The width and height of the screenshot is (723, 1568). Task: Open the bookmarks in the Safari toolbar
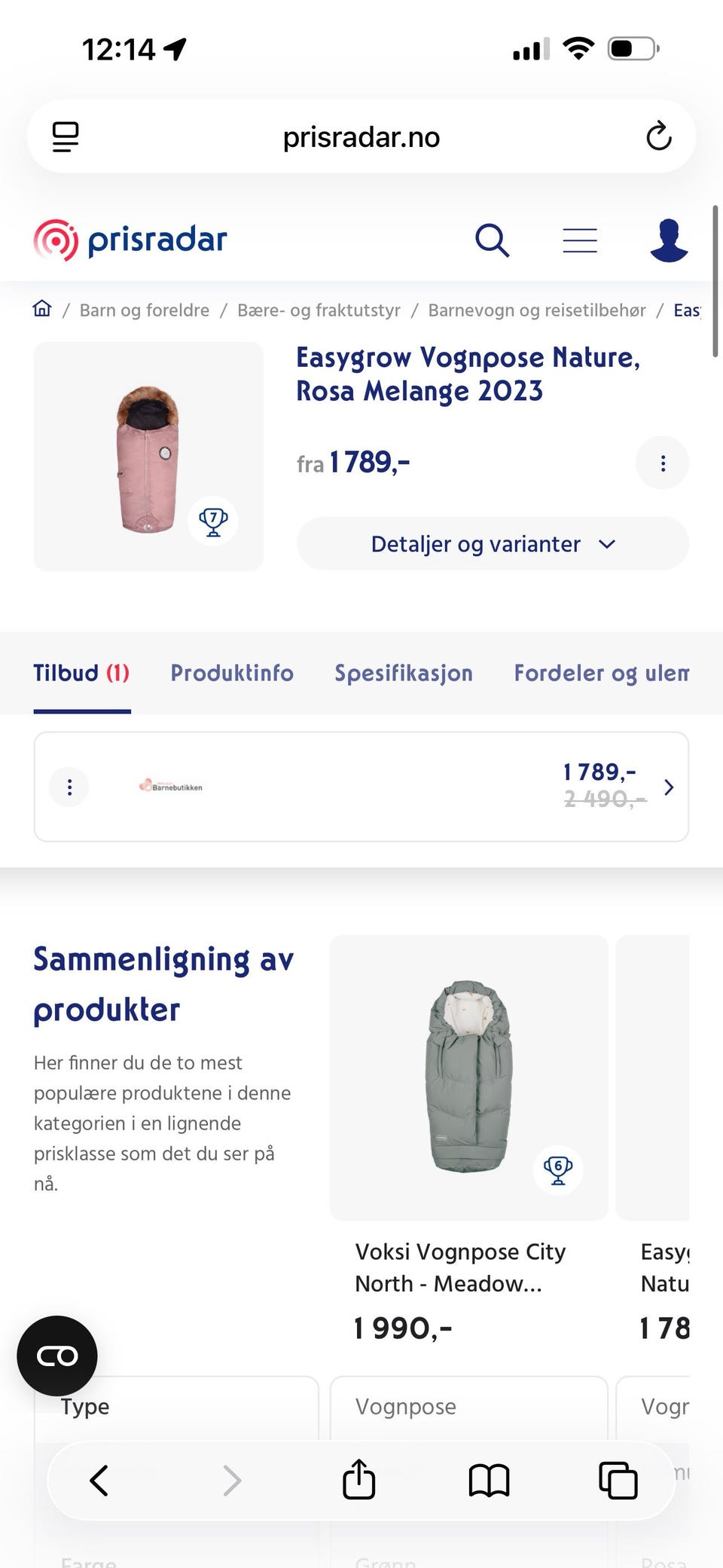click(x=489, y=1479)
